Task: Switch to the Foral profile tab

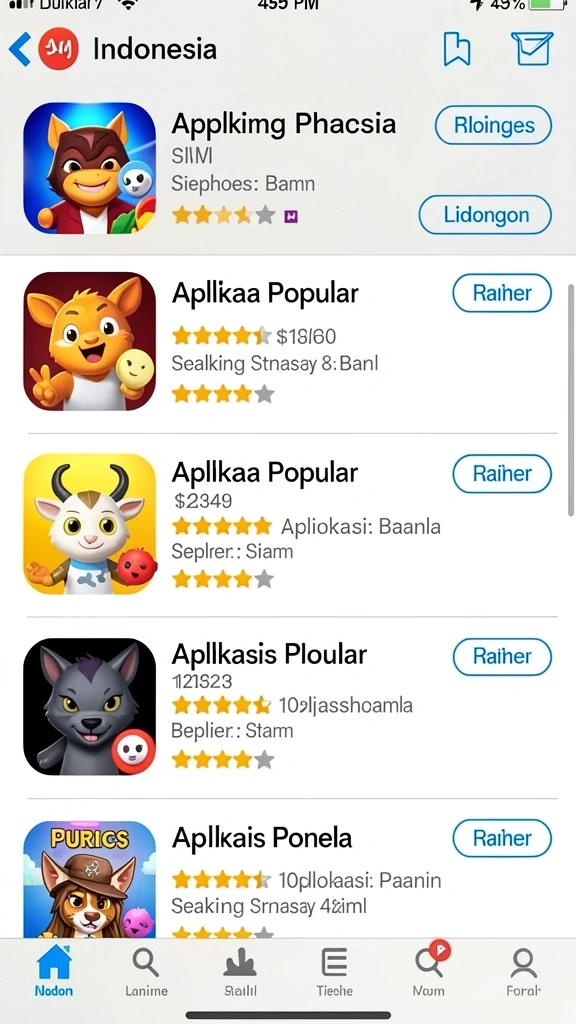Action: pyautogui.click(x=523, y=972)
